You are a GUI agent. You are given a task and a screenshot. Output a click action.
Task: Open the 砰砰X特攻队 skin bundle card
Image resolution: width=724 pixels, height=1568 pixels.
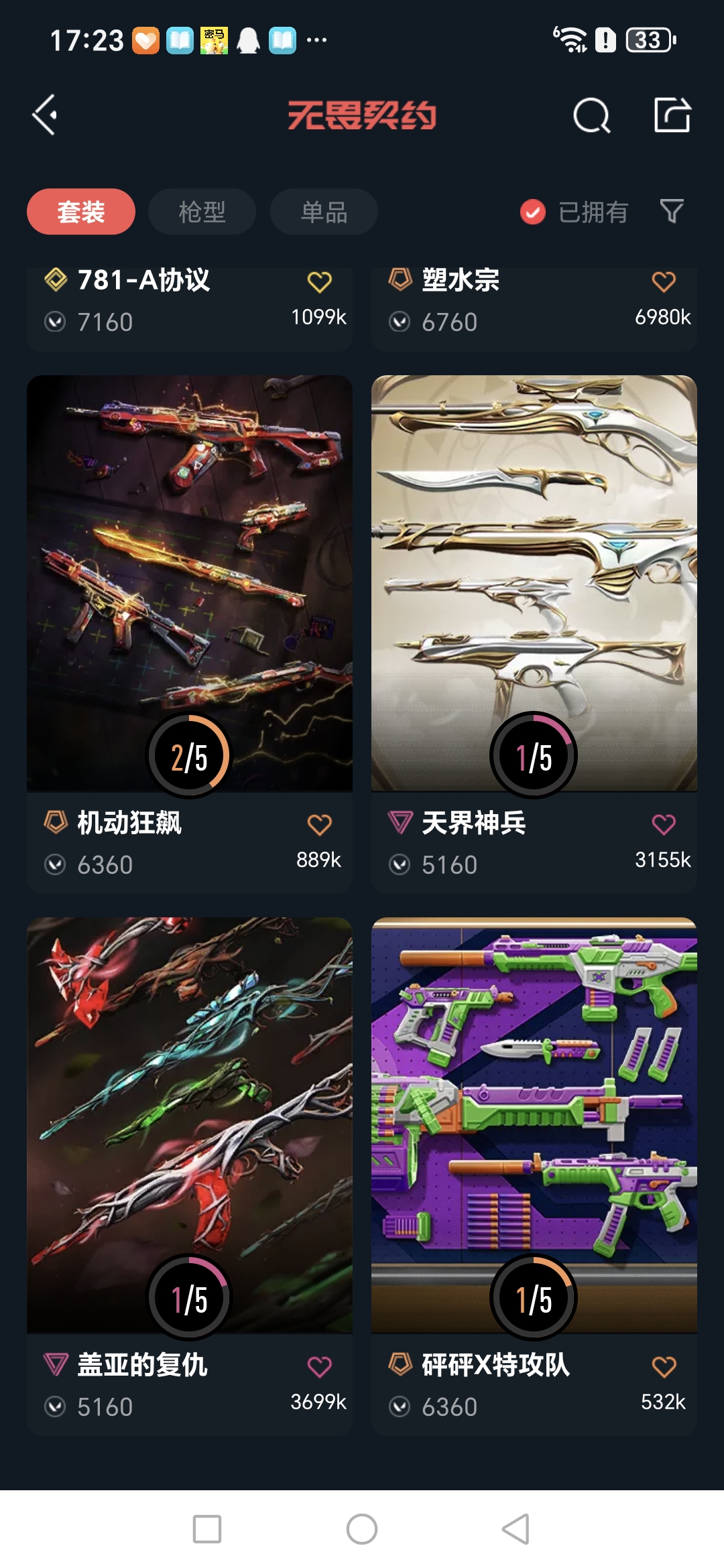[534, 1126]
